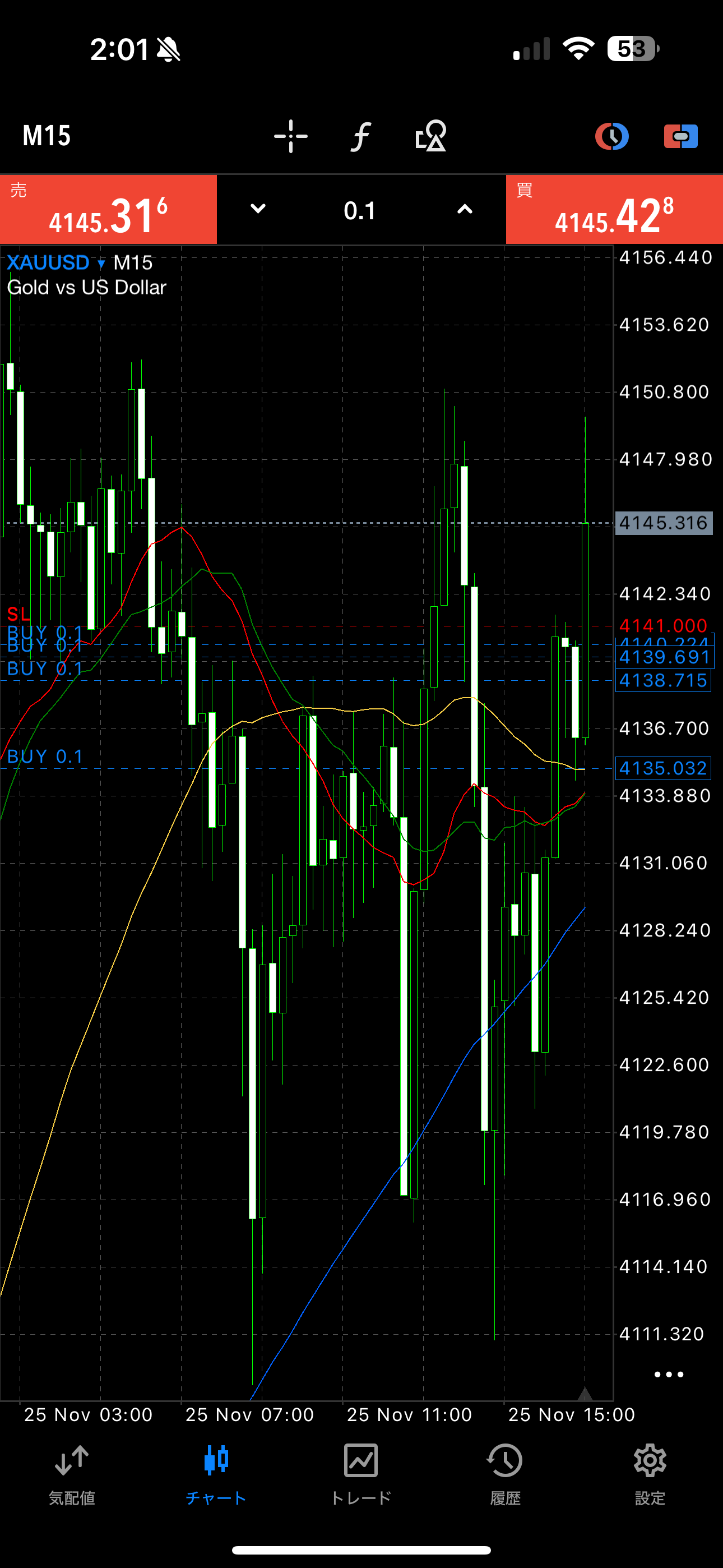
Task: Tap the clock-shaped chart icon
Action: [611, 136]
